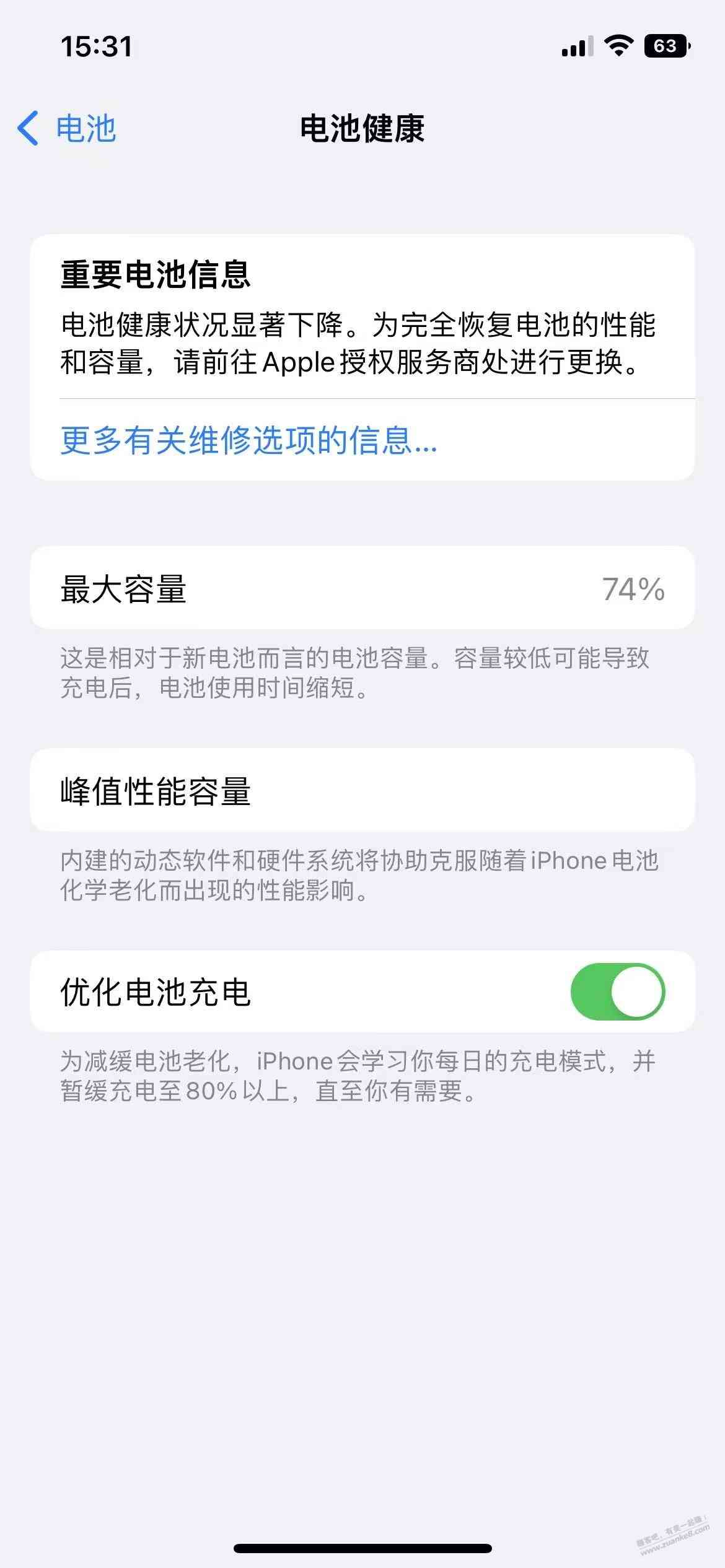Go back to the 电池 settings page

click(x=67, y=129)
